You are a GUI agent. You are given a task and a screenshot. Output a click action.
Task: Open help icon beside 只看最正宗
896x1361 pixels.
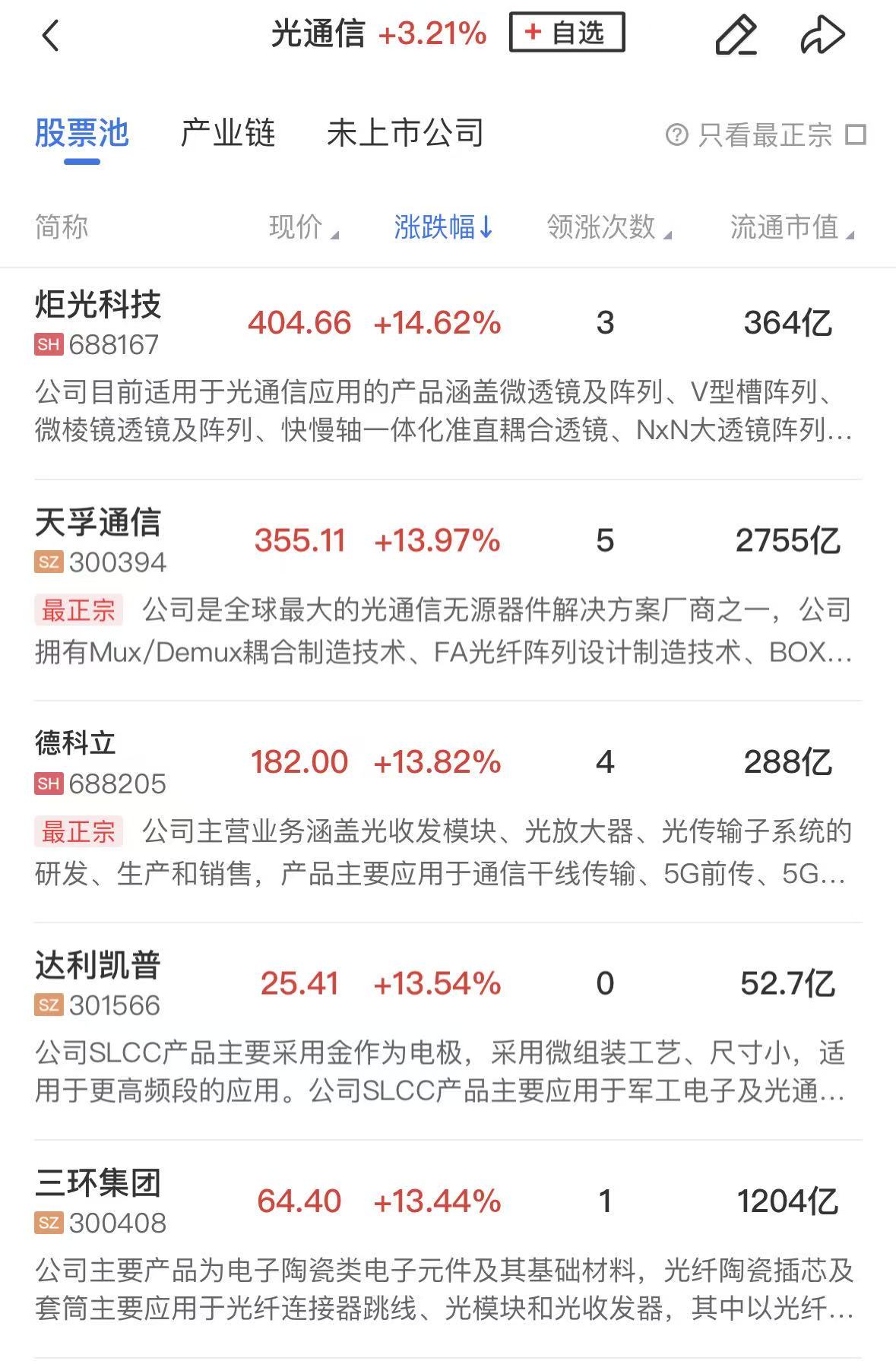pyautogui.click(x=676, y=135)
